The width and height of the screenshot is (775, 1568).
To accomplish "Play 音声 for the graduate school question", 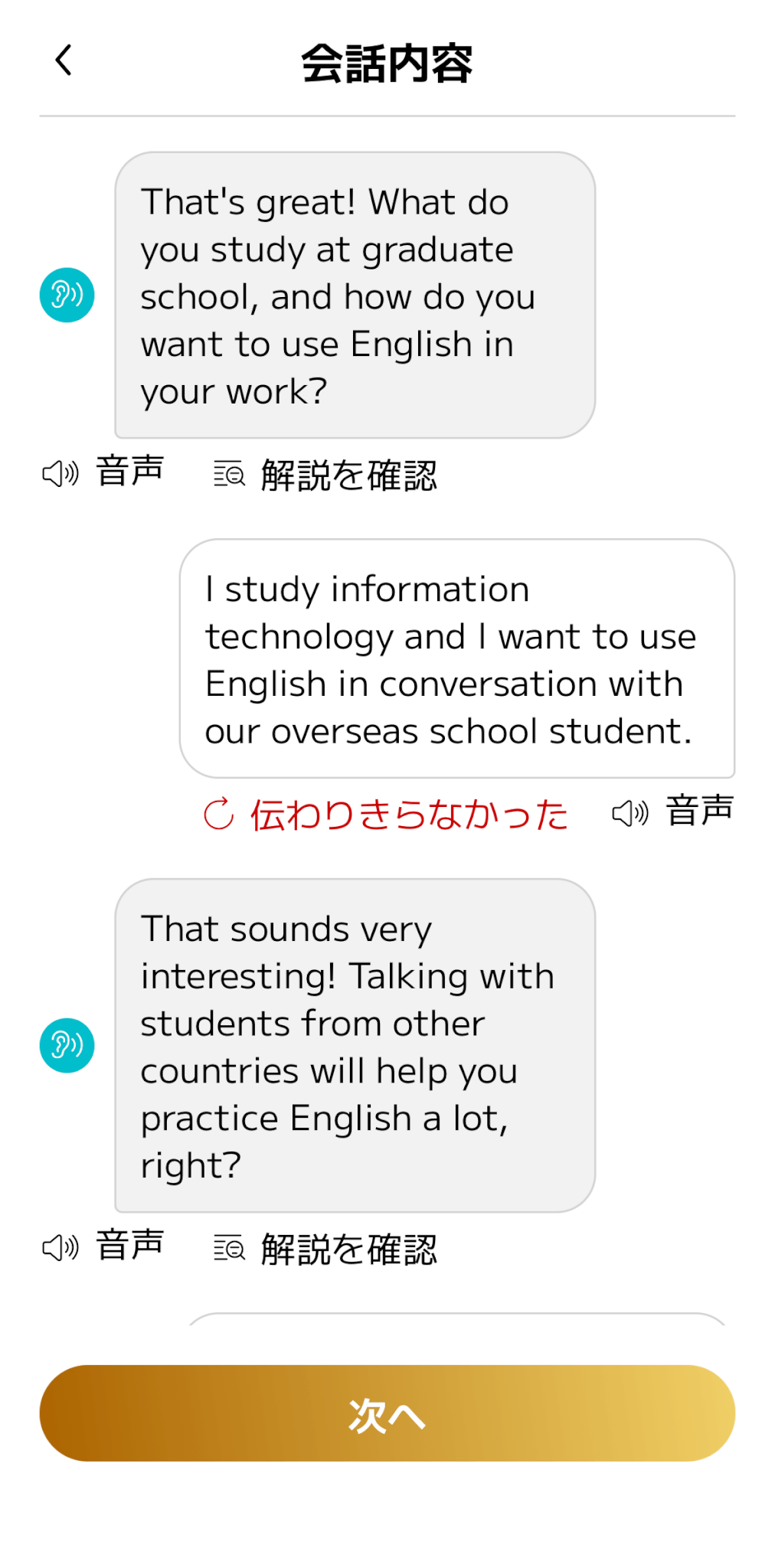I will pos(103,472).
